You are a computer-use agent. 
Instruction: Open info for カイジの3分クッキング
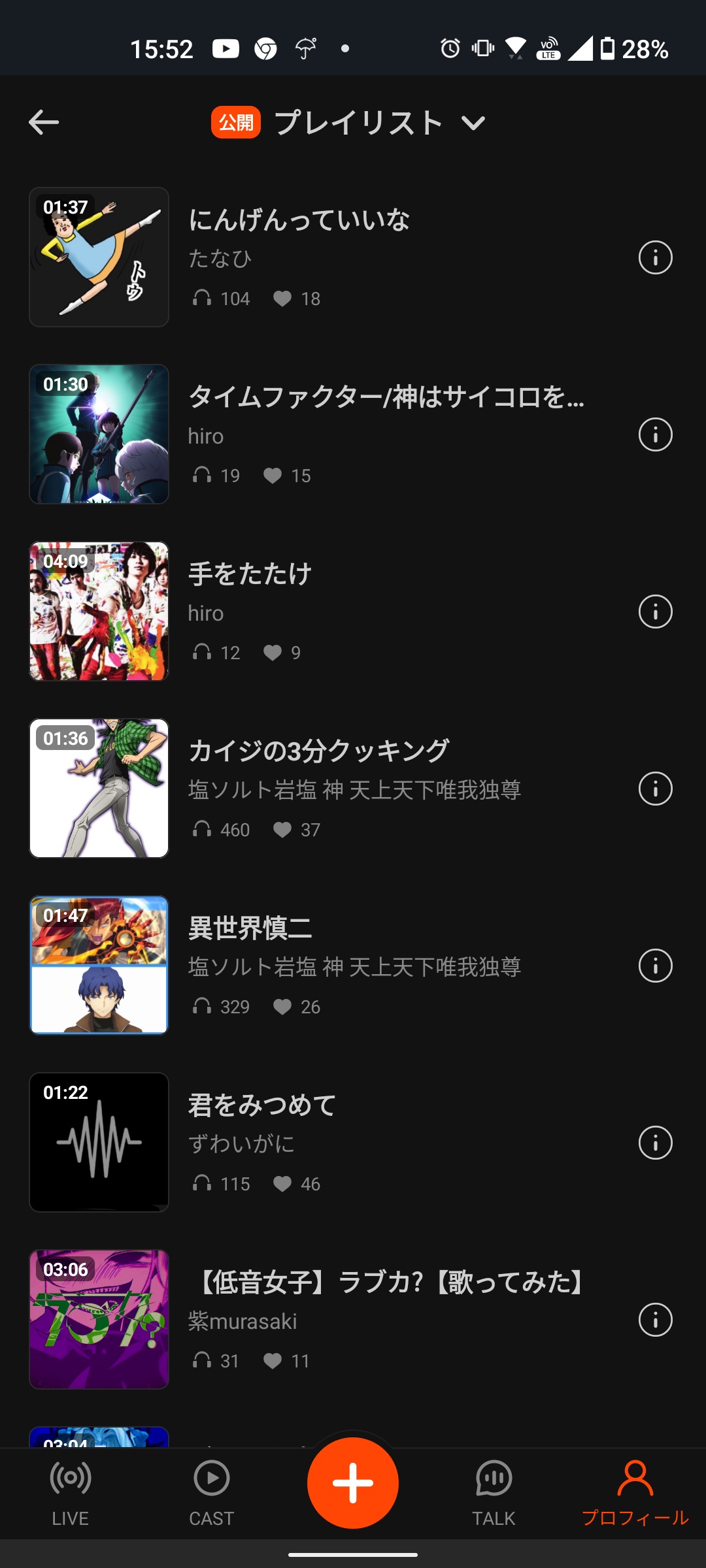655,789
